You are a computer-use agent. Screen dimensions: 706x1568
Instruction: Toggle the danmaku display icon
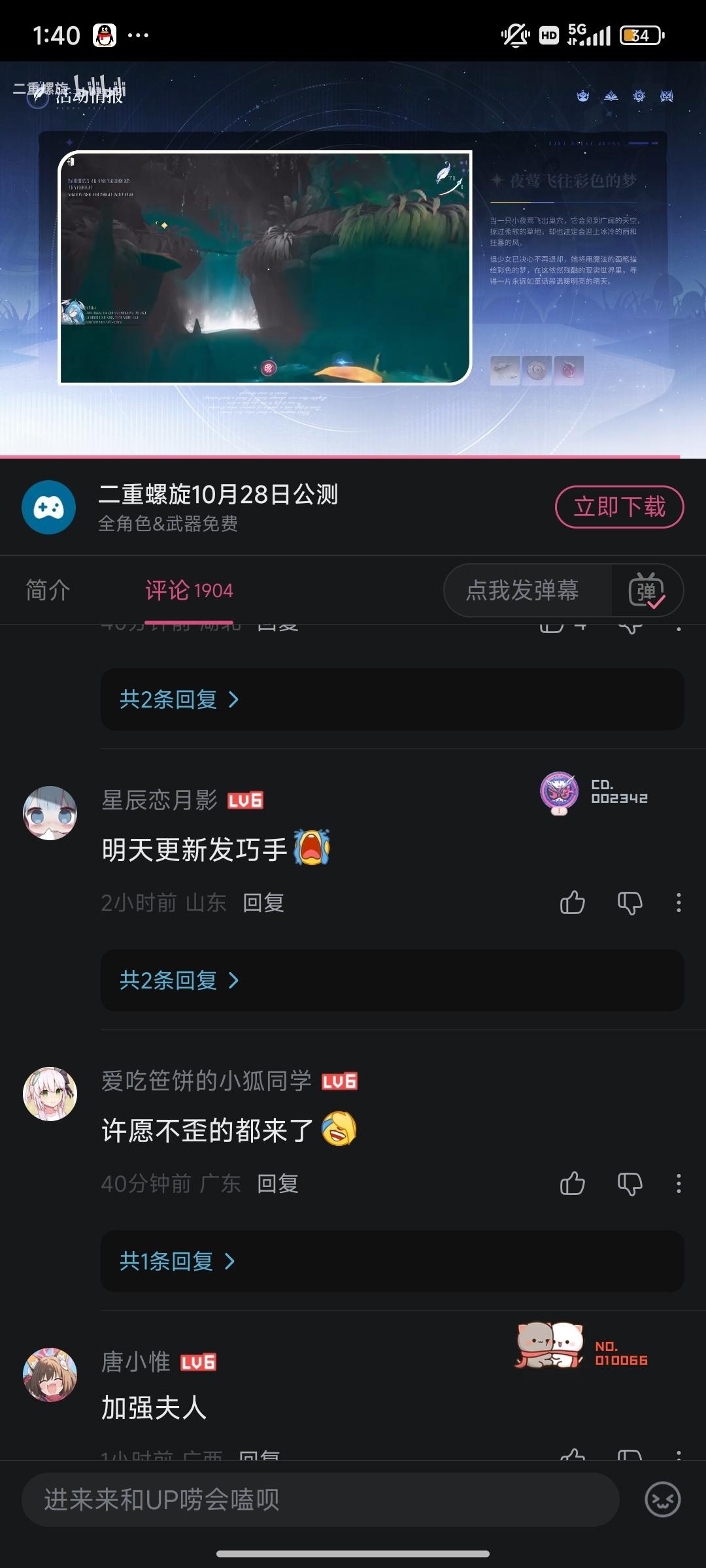647,590
